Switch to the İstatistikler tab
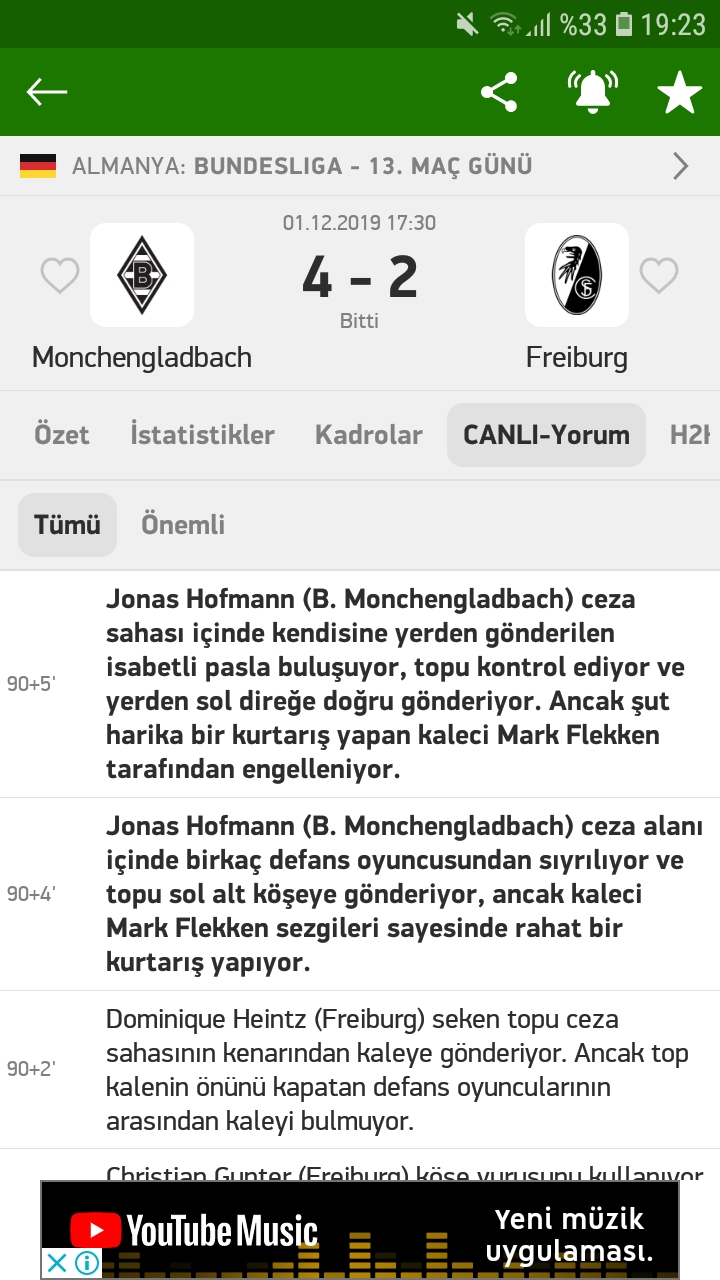Screen dimensions: 720x1280 pyautogui.click(x=202, y=435)
